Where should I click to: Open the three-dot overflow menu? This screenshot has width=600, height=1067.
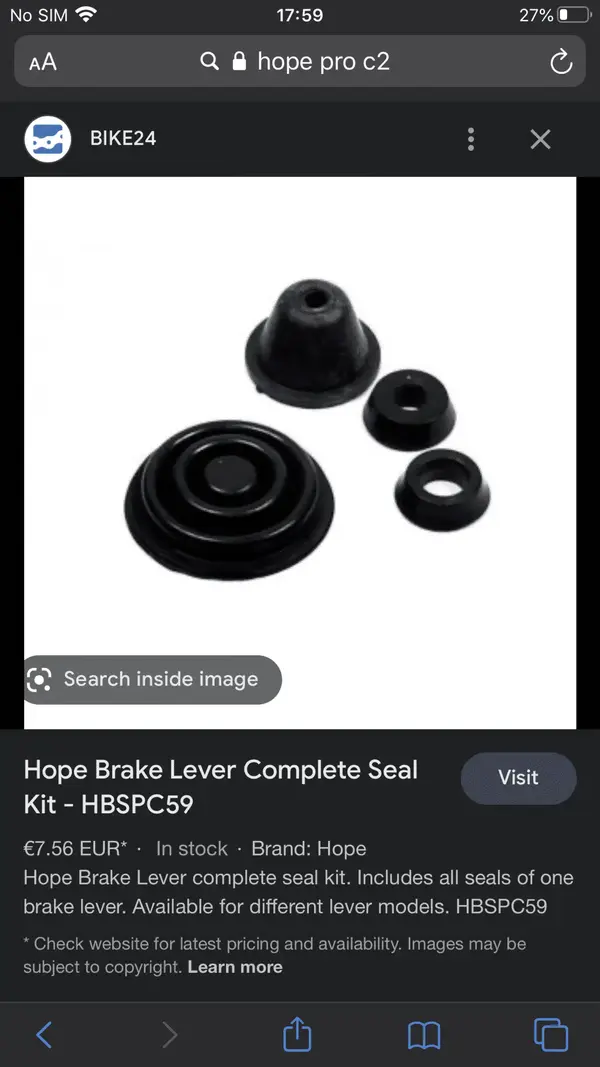(x=471, y=139)
